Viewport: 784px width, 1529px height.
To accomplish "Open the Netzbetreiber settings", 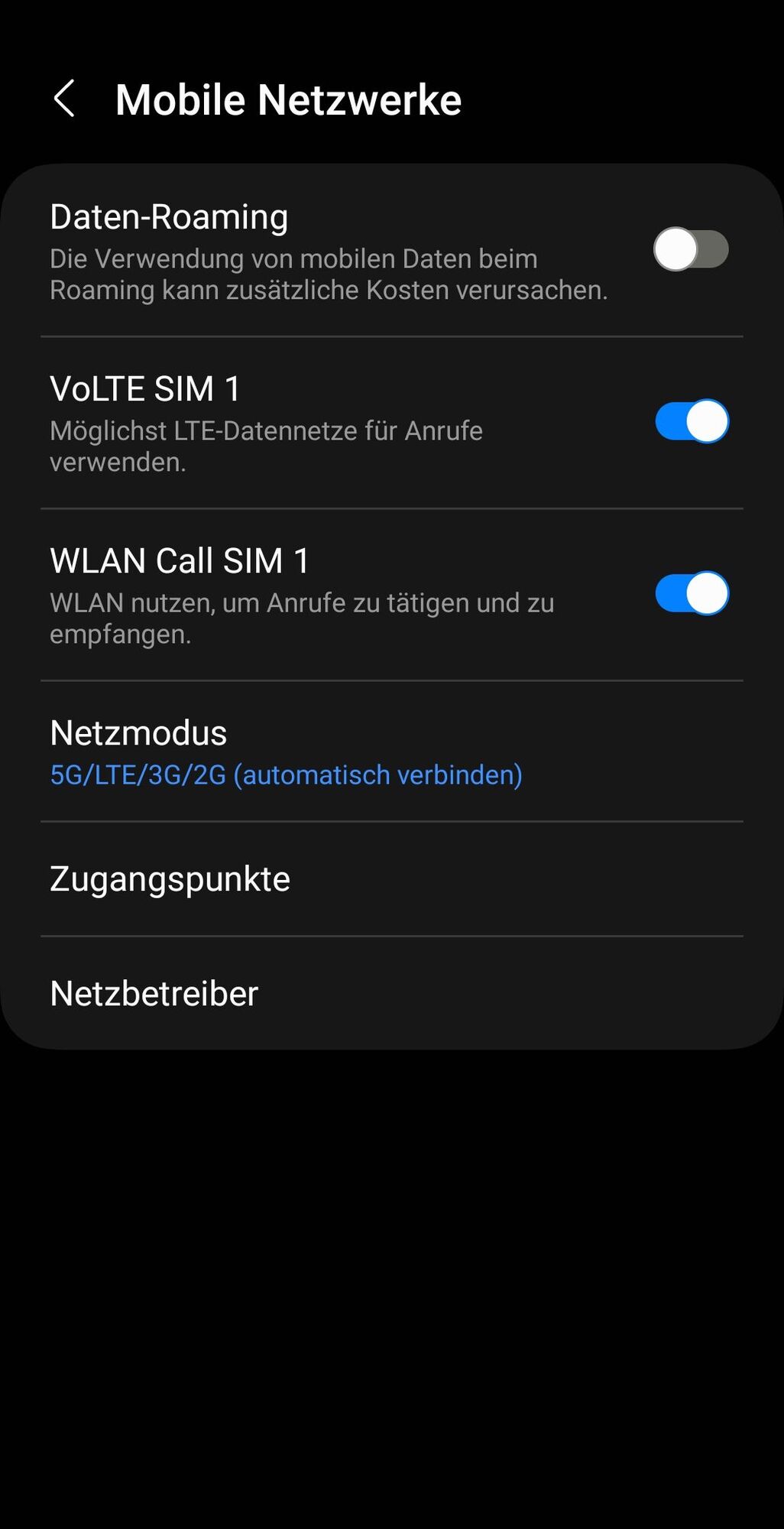I will pos(154,994).
